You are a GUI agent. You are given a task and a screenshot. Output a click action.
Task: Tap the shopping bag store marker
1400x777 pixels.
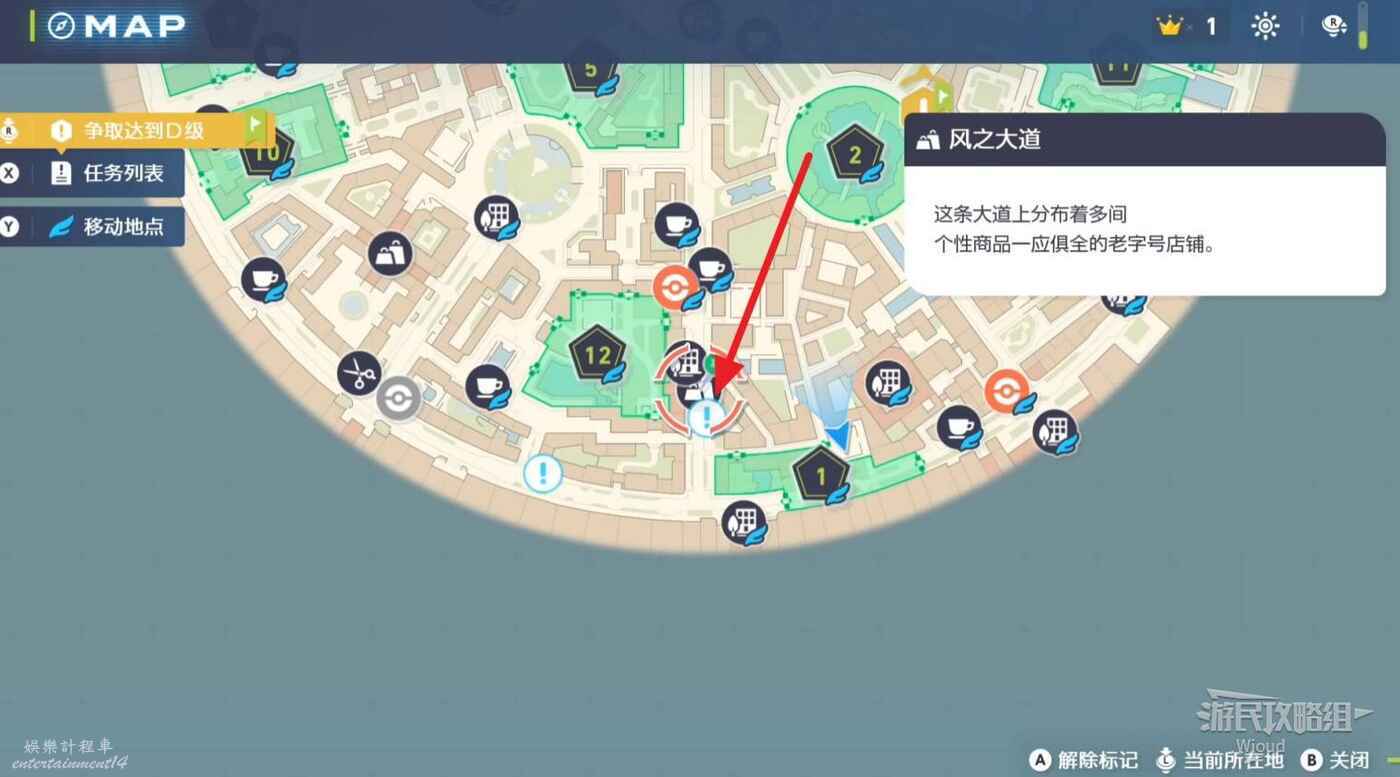(x=390, y=254)
